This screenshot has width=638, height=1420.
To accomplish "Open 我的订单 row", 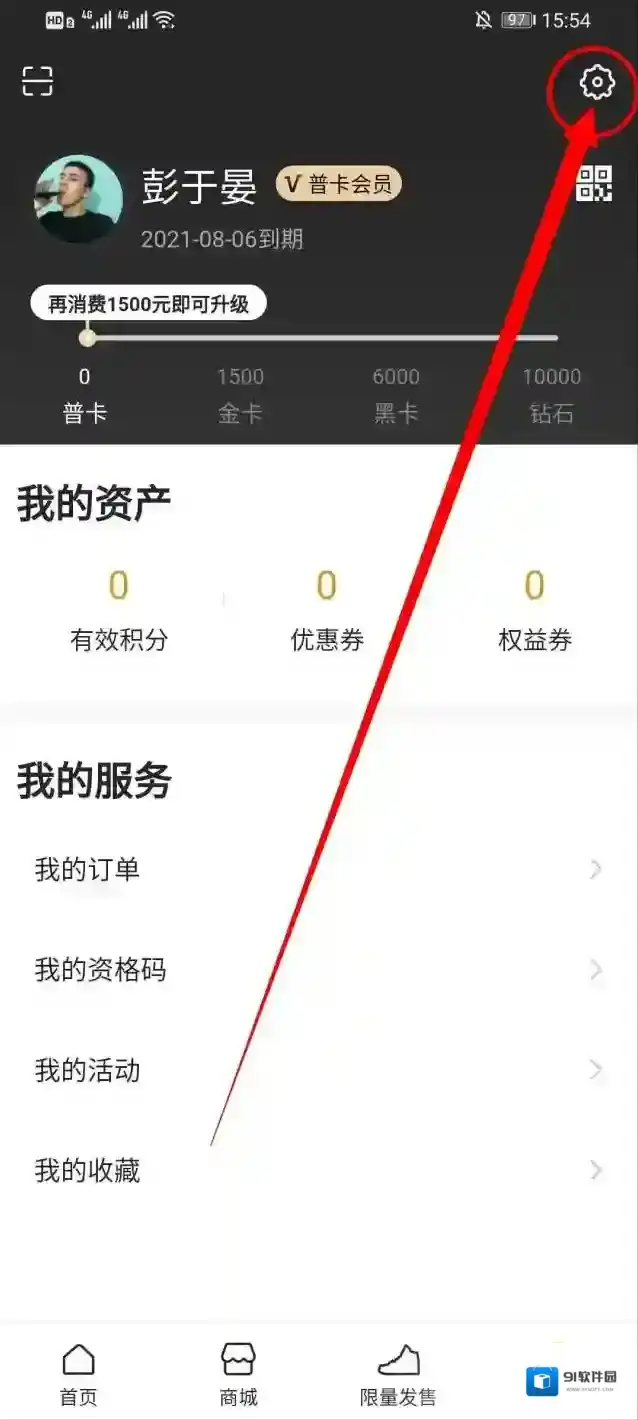I will pyautogui.click(x=318, y=869).
